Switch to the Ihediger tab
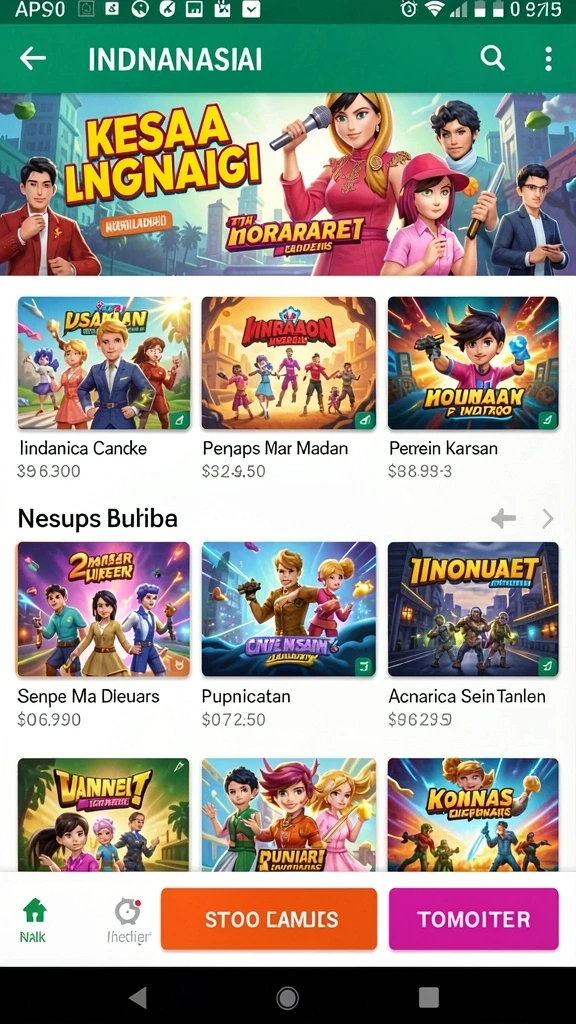Screen dimensions: 576x1024 (129, 920)
